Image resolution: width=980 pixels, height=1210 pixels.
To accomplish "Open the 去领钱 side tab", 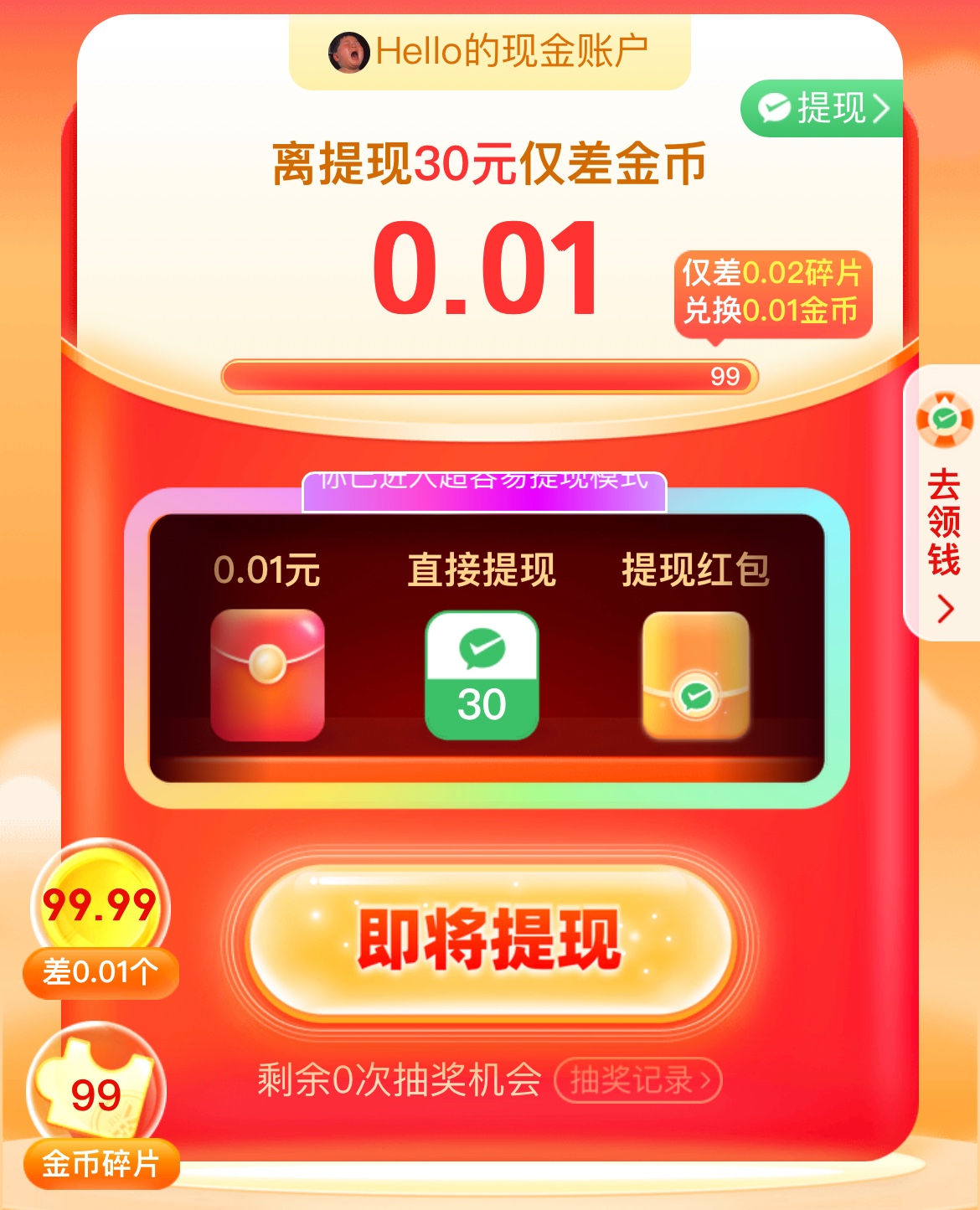I will [944, 504].
